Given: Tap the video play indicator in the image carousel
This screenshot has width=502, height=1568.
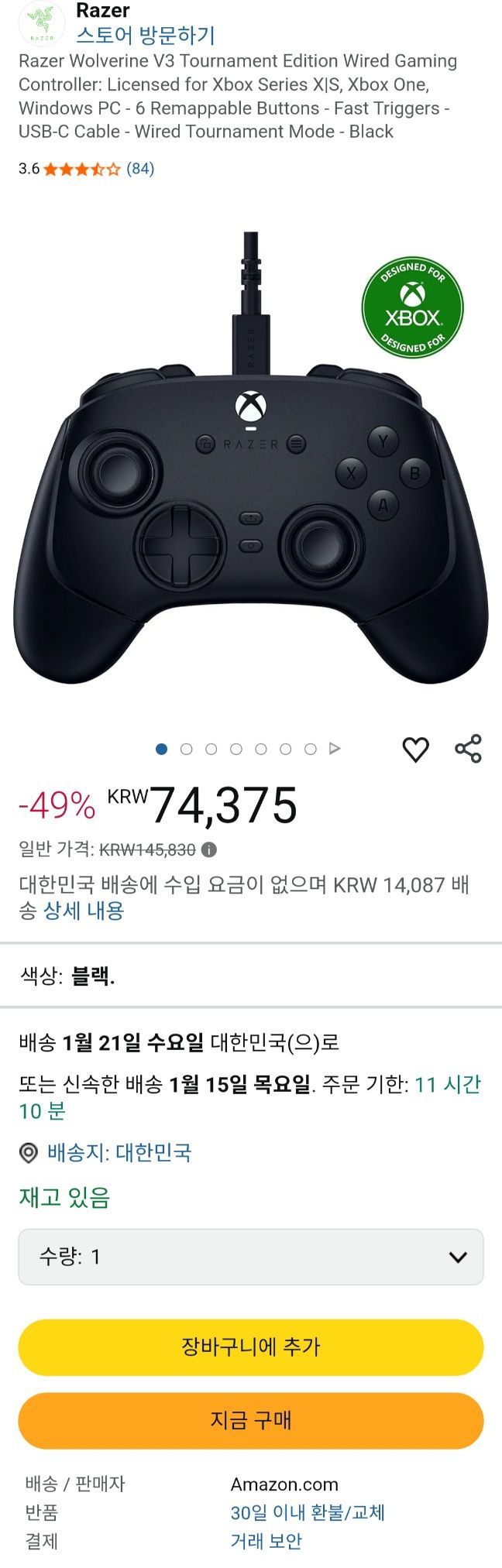Looking at the screenshot, I should (335, 749).
